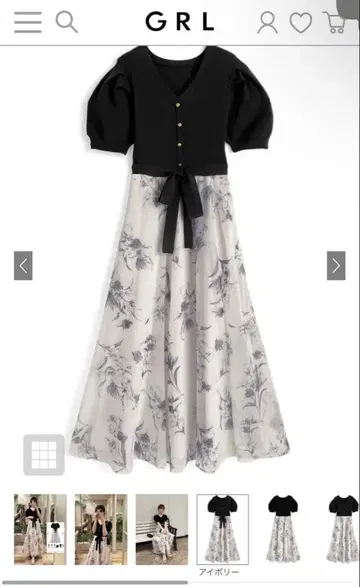Viewport: 360px width, 587px height.
Task: Show the next product image
Action: pyautogui.click(x=336, y=266)
